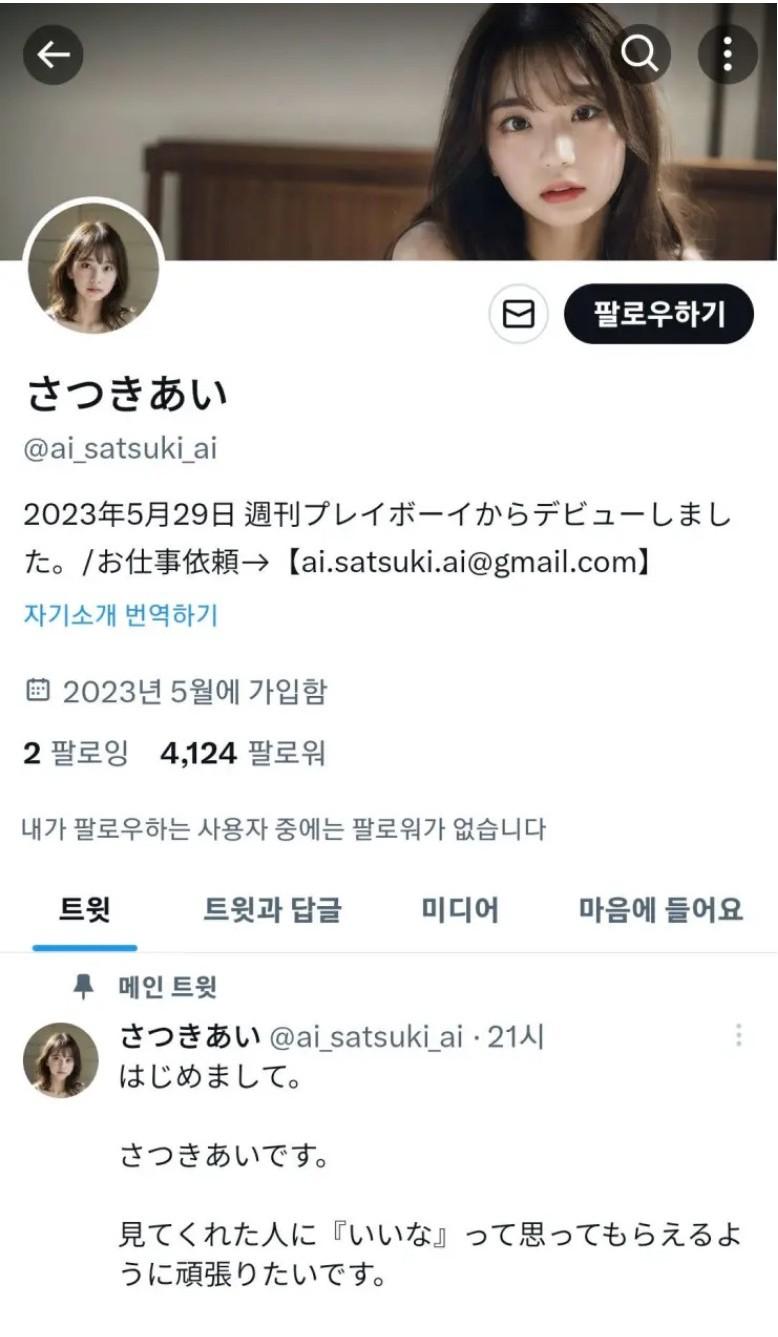This screenshot has height=1337, width=778.
Task: Open search on this profile
Action: 640,54
